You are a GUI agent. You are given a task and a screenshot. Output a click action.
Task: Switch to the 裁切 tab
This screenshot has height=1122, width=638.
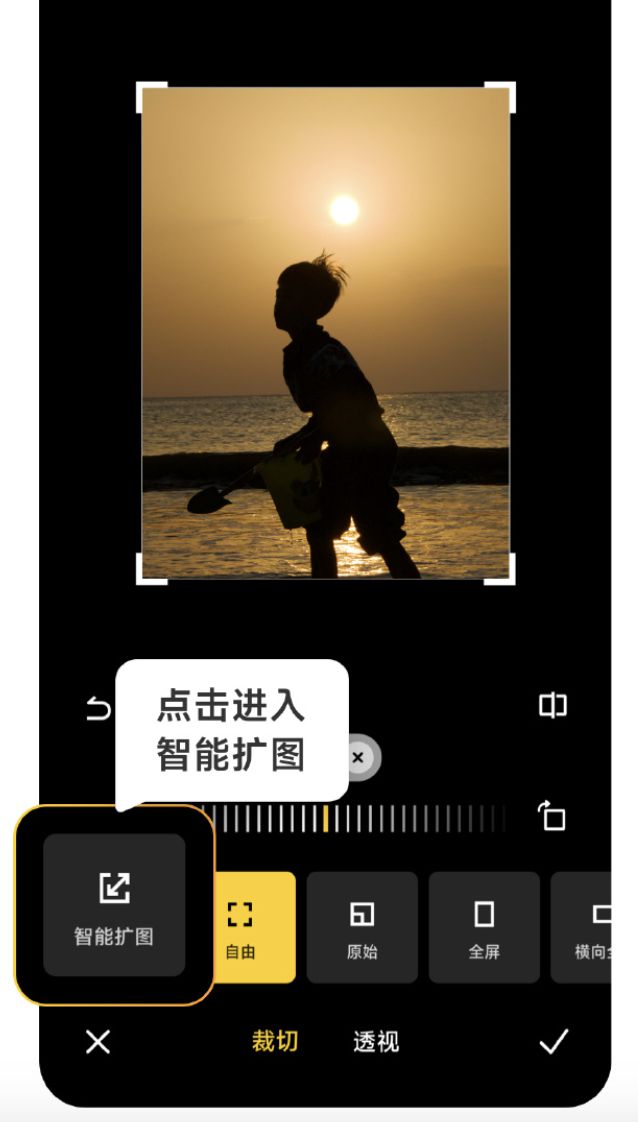click(275, 1041)
